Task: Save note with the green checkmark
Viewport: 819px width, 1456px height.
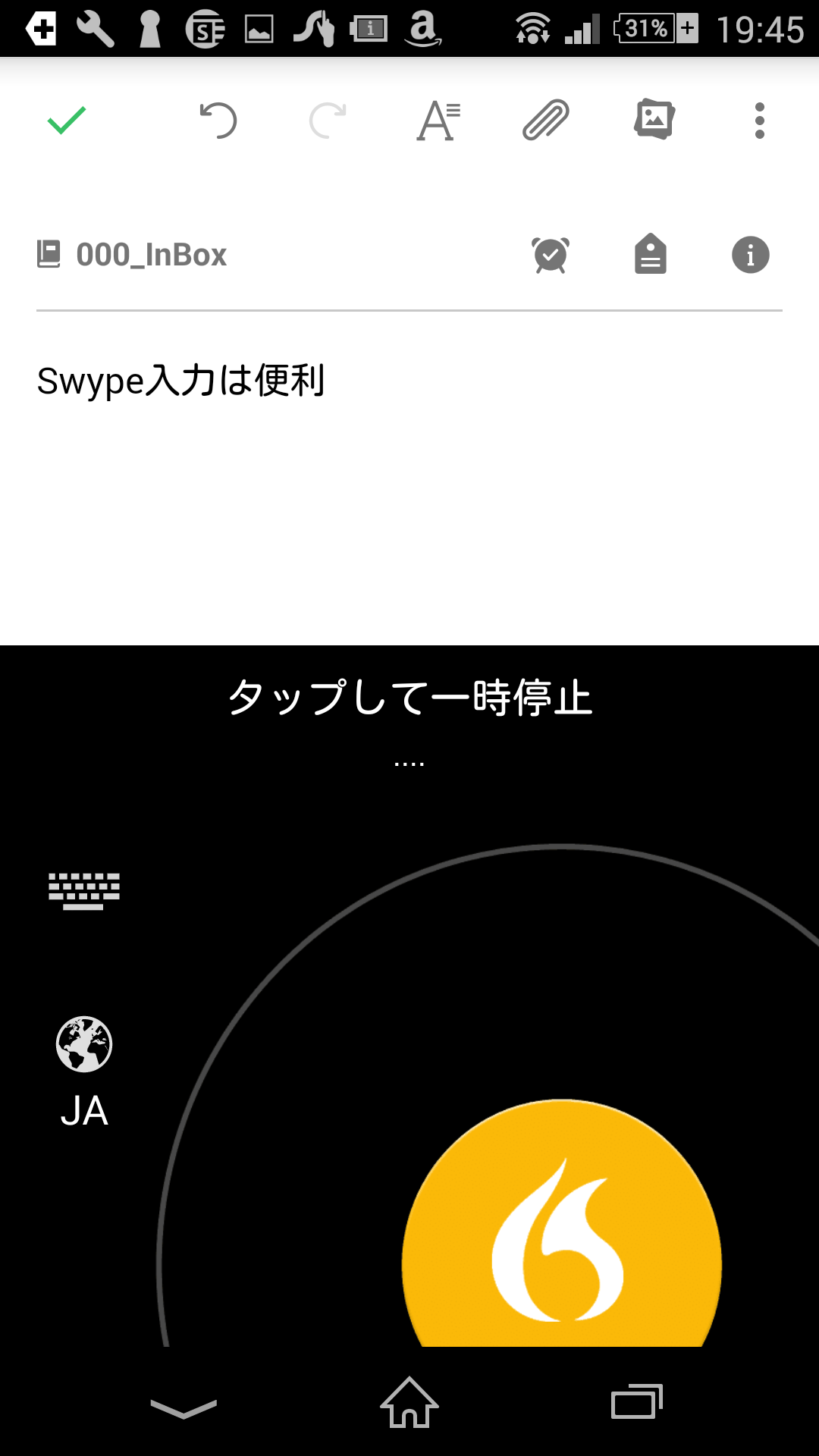Action: pyautogui.click(x=67, y=121)
